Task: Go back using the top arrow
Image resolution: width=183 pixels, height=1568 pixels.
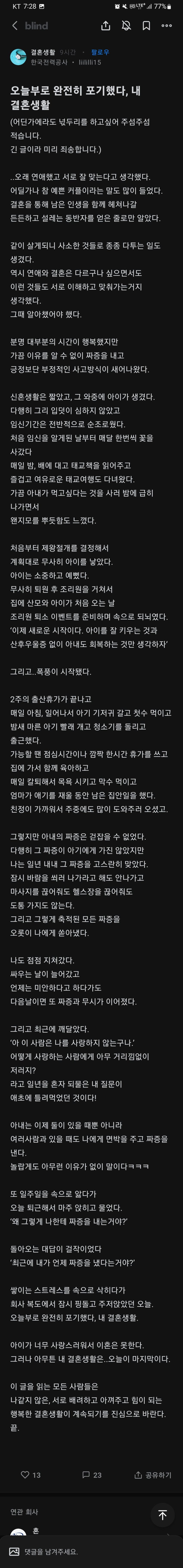Action: [15, 26]
